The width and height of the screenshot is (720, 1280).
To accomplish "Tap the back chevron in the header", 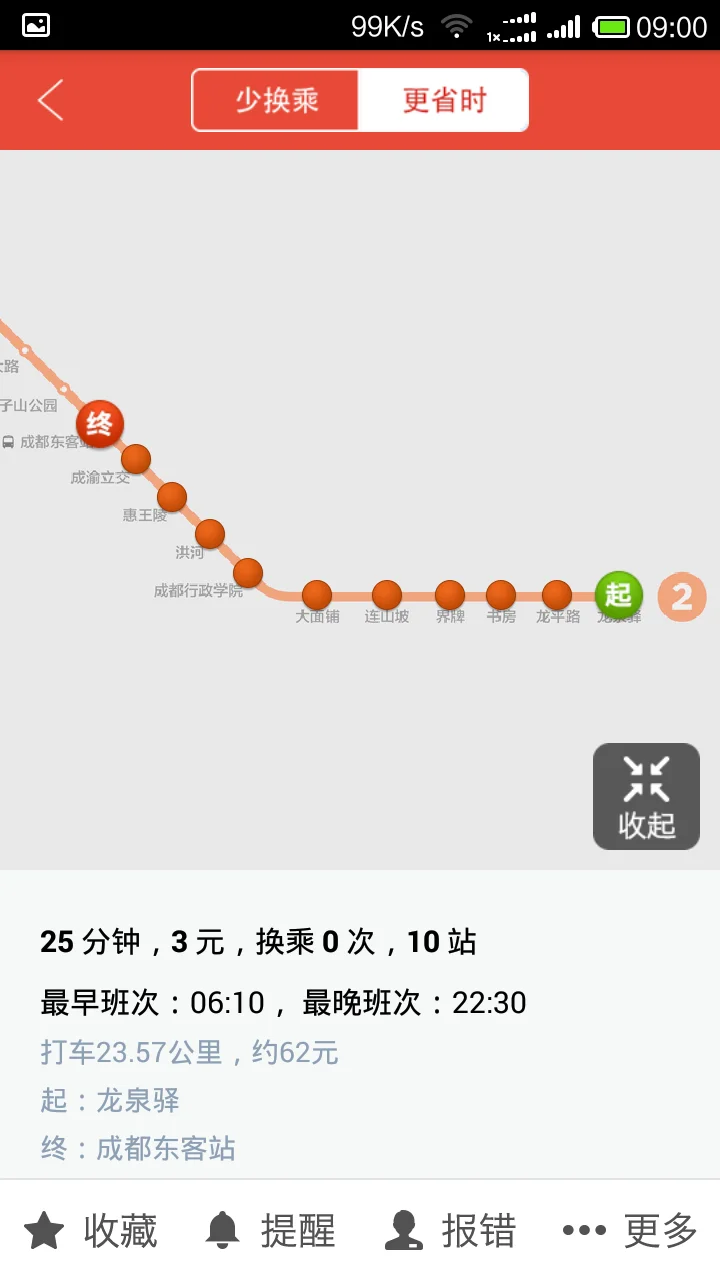I will tap(50, 100).
